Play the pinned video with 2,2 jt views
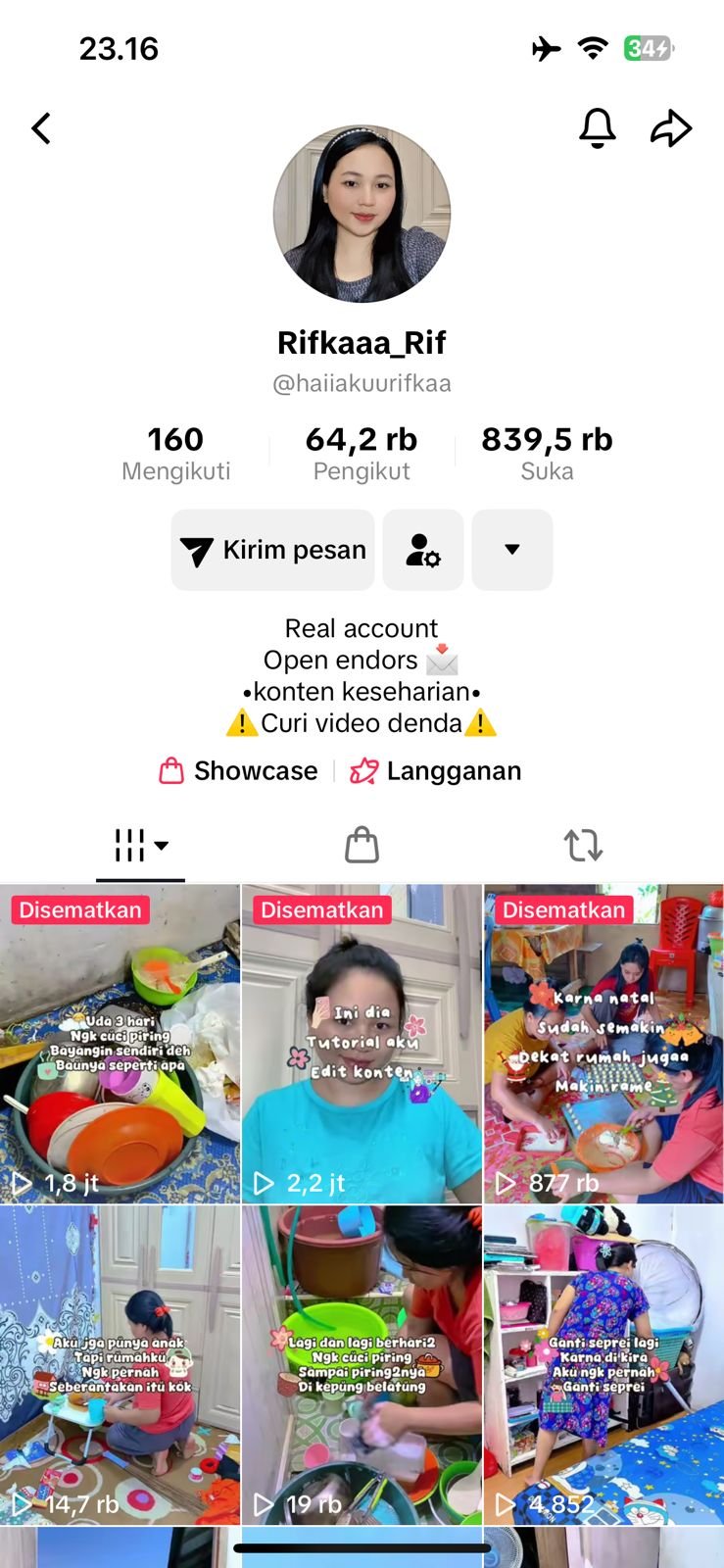Screen dimensions: 724x1568 point(362,1044)
